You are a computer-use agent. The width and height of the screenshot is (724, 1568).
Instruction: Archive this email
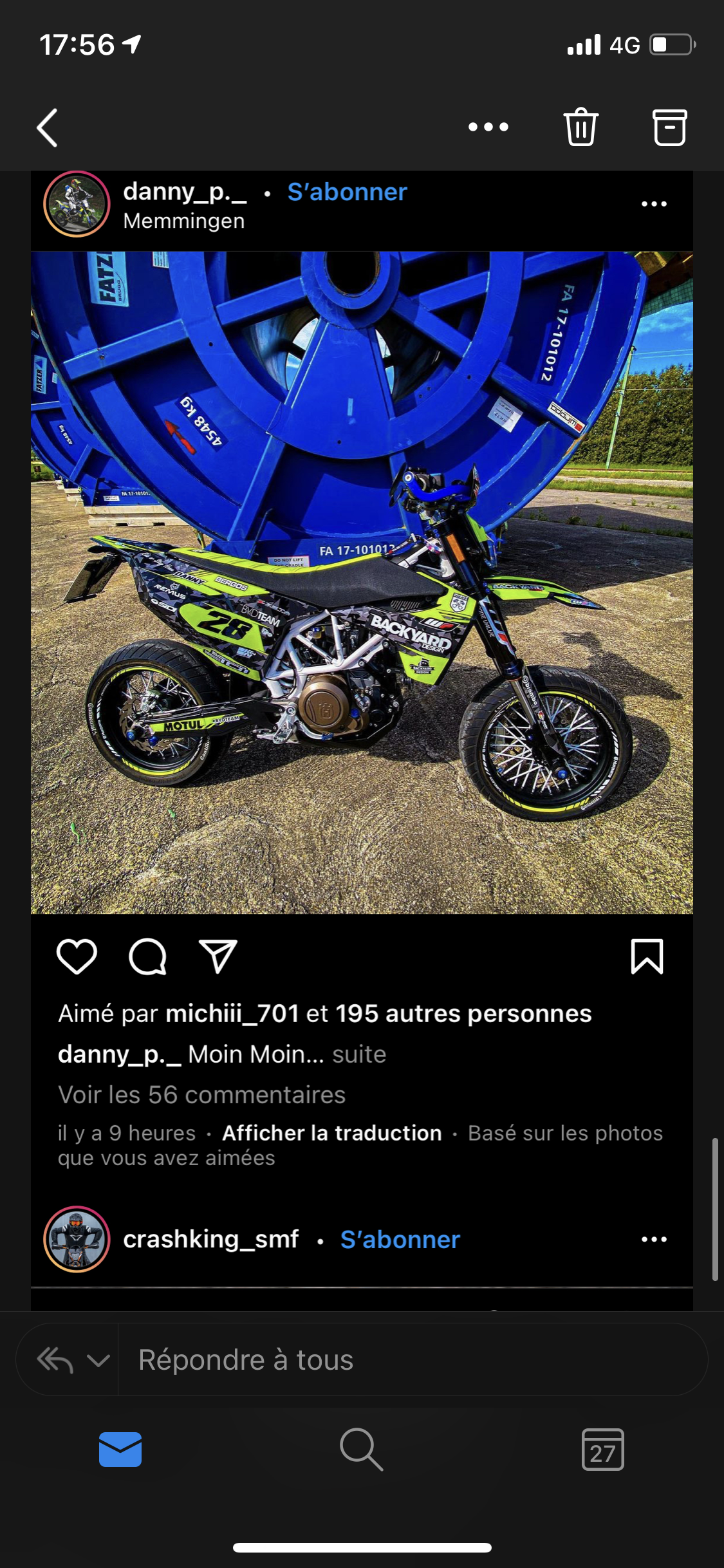click(x=670, y=127)
